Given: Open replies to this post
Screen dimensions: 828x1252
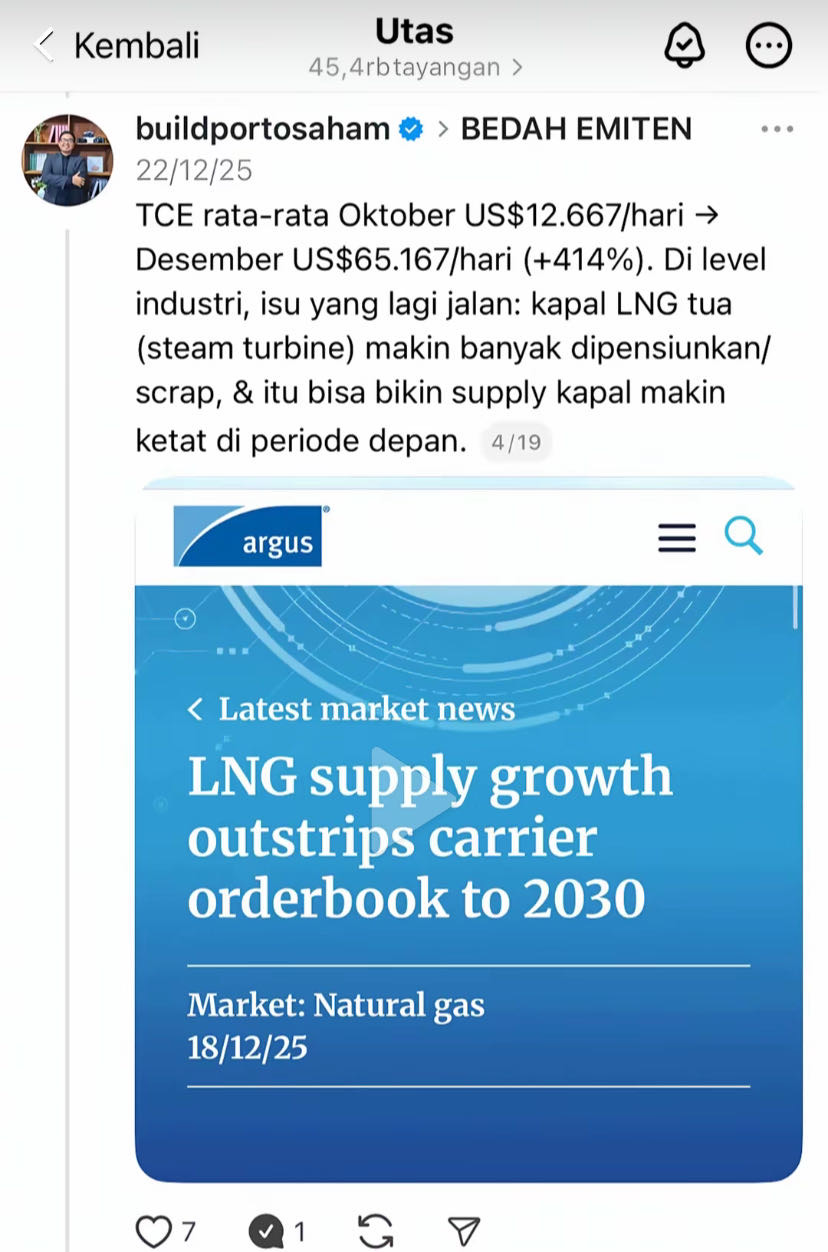Looking at the screenshot, I should [x=266, y=1231].
